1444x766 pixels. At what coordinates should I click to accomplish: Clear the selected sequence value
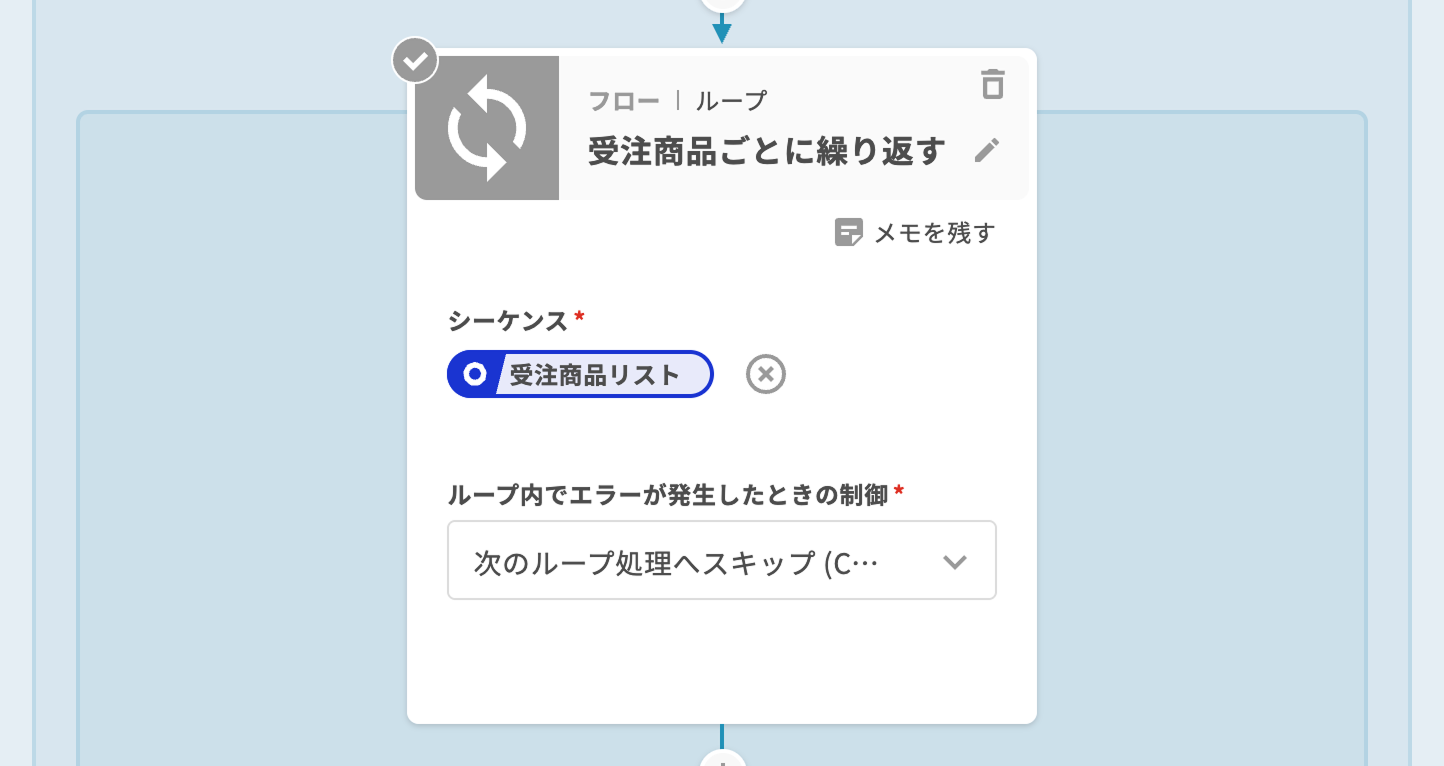point(766,375)
